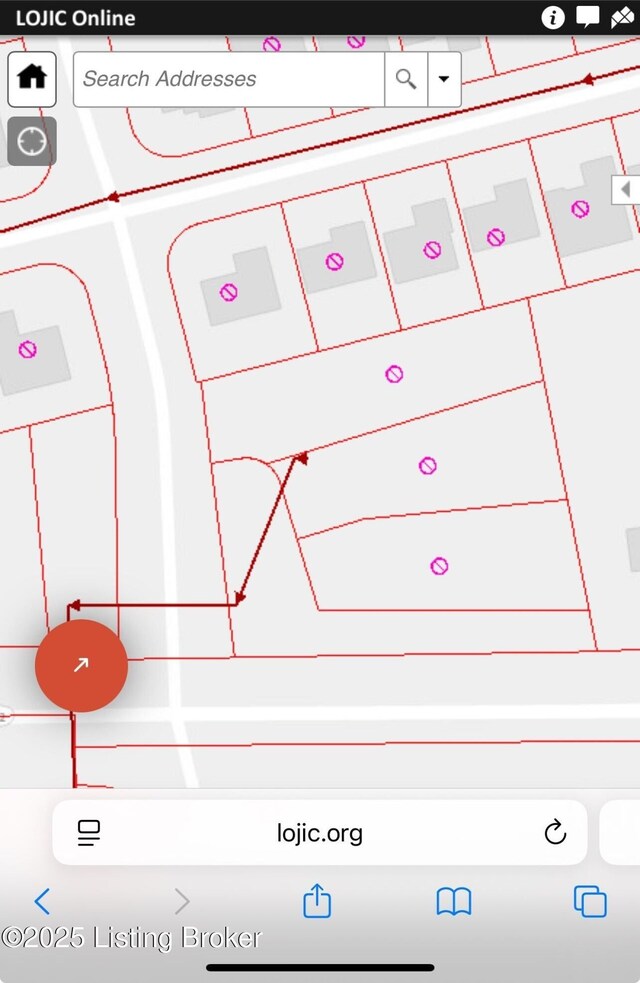The width and height of the screenshot is (640, 983).
Task: Expand the side panel arrow on right edge
Action: point(626,189)
